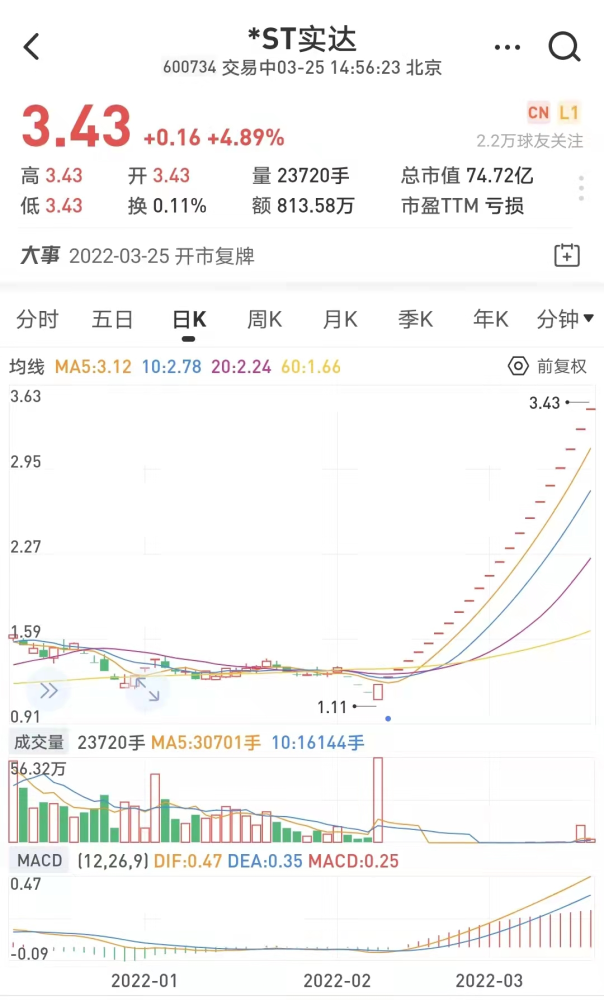Image resolution: width=604 pixels, height=1000 pixels.
Task: Switch to the 五日 chart tab
Action: click(112, 320)
